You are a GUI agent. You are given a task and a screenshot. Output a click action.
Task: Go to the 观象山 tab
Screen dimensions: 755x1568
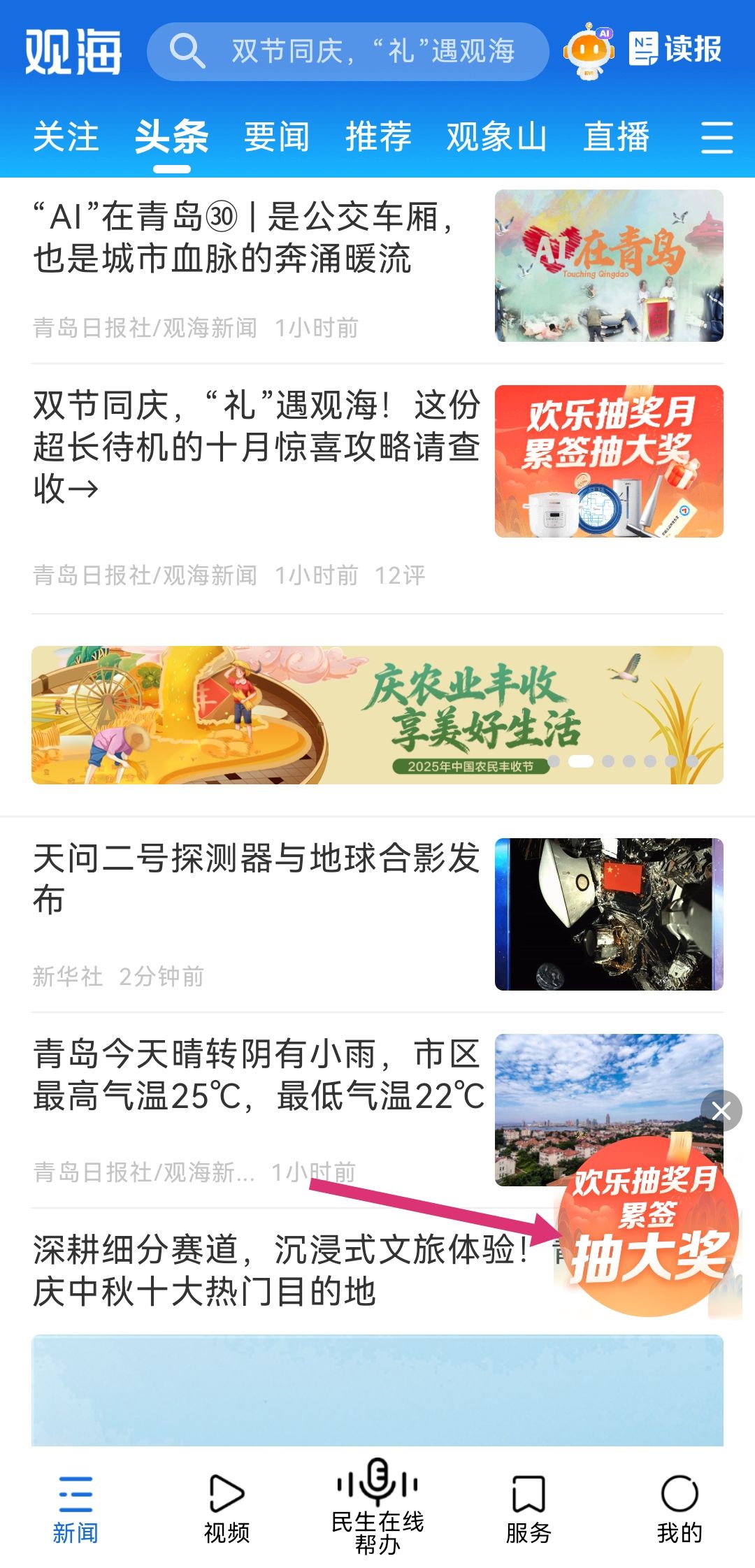tap(496, 136)
